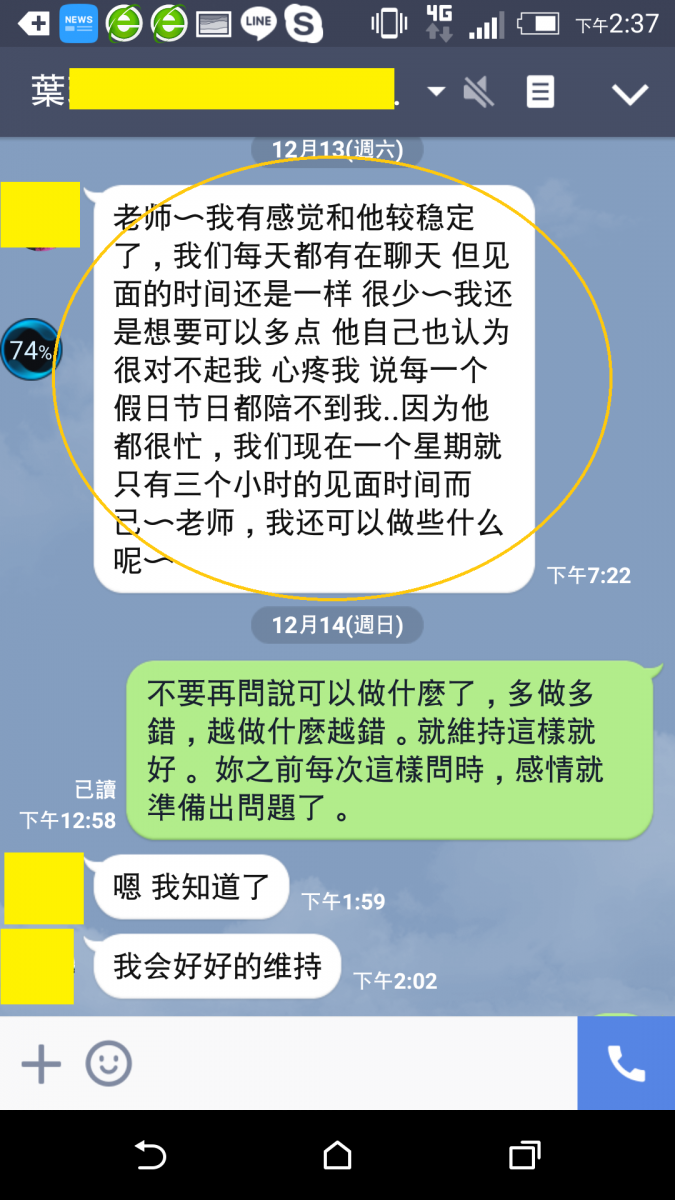This screenshot has height=1200, width=675.
Task: Open the notes icon in header
Action: pyautogui.click(x=540, y=93)
